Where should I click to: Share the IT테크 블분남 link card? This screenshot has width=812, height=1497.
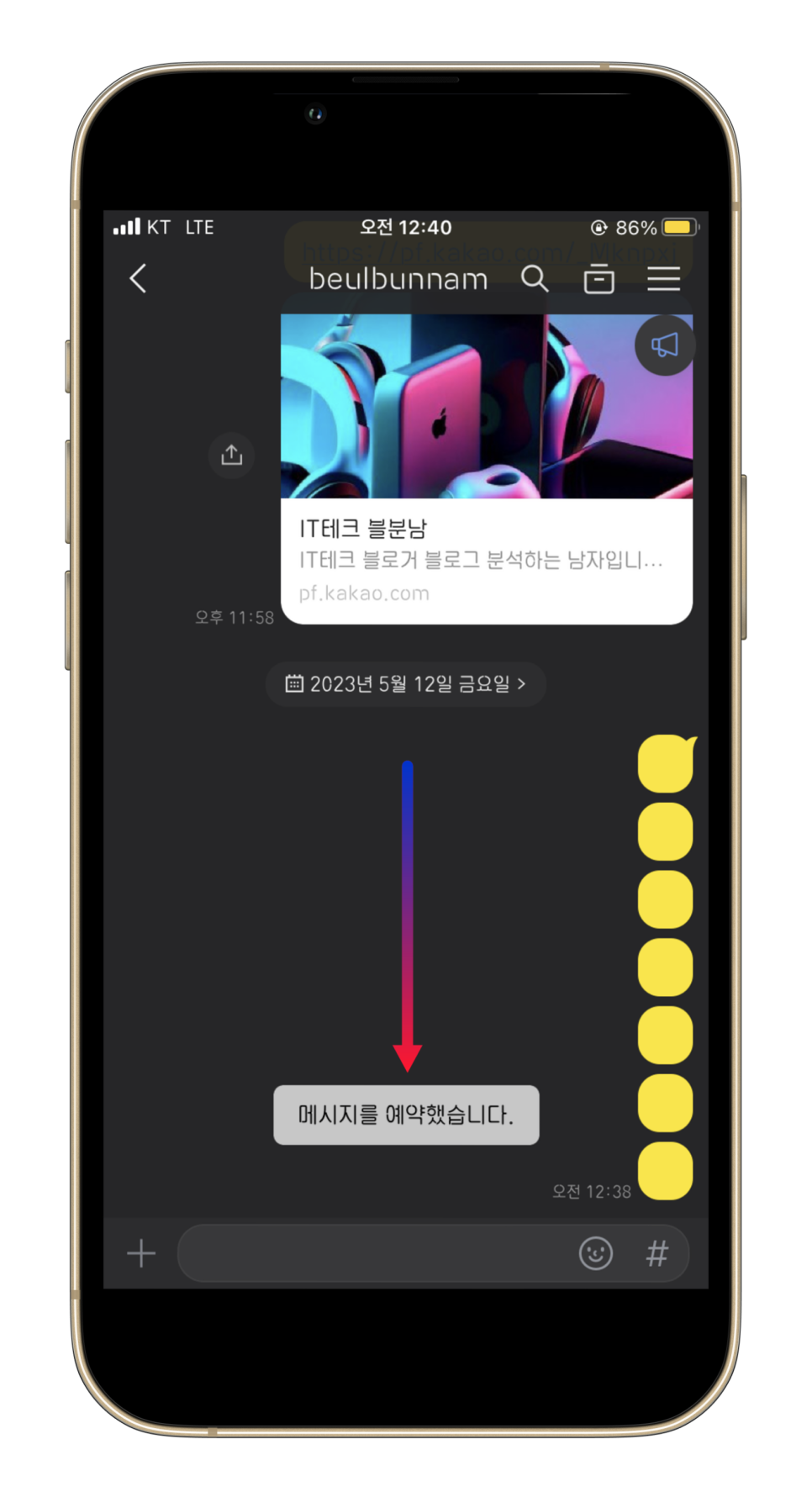[x=231, y=455]
